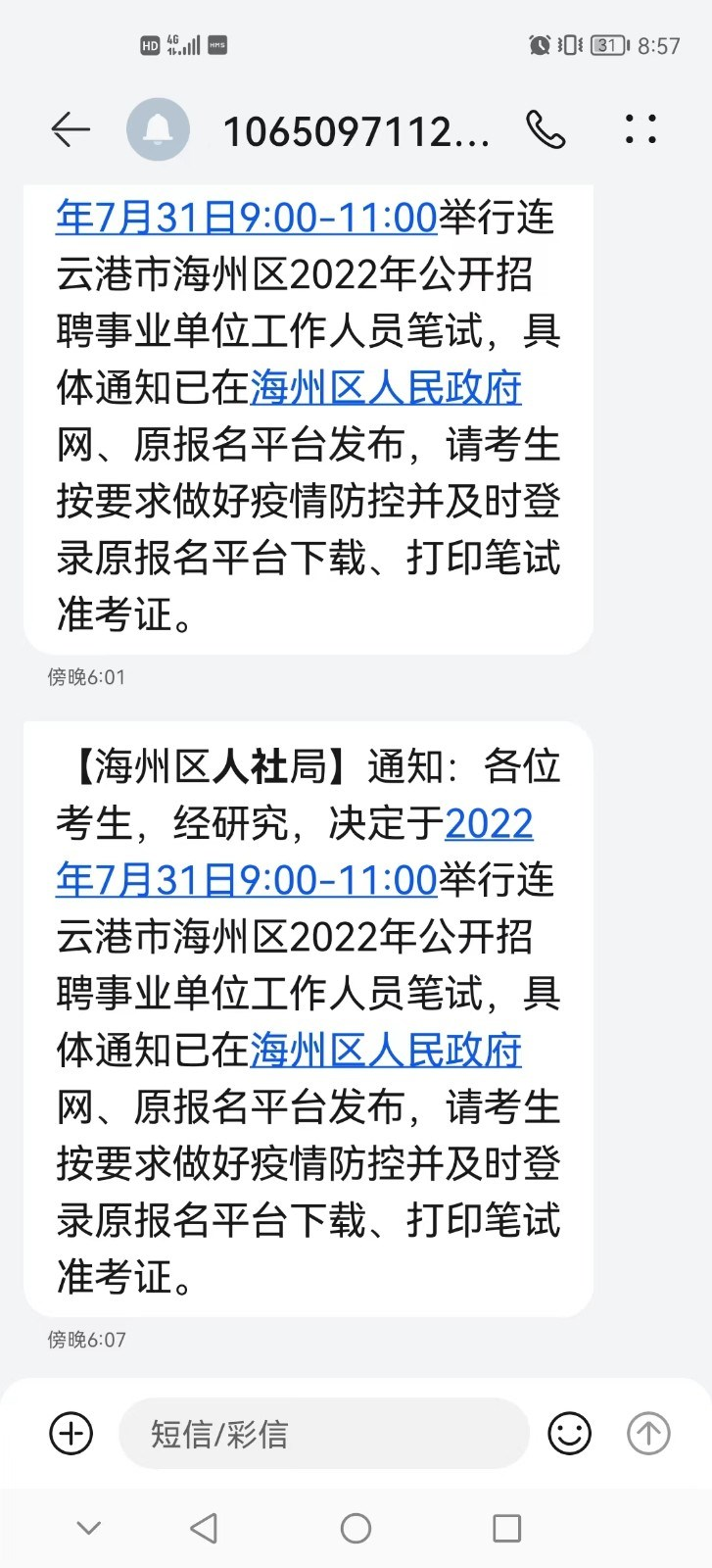Open the recent apps square button
712x1568 pixels.
(x=506, y=1528)
